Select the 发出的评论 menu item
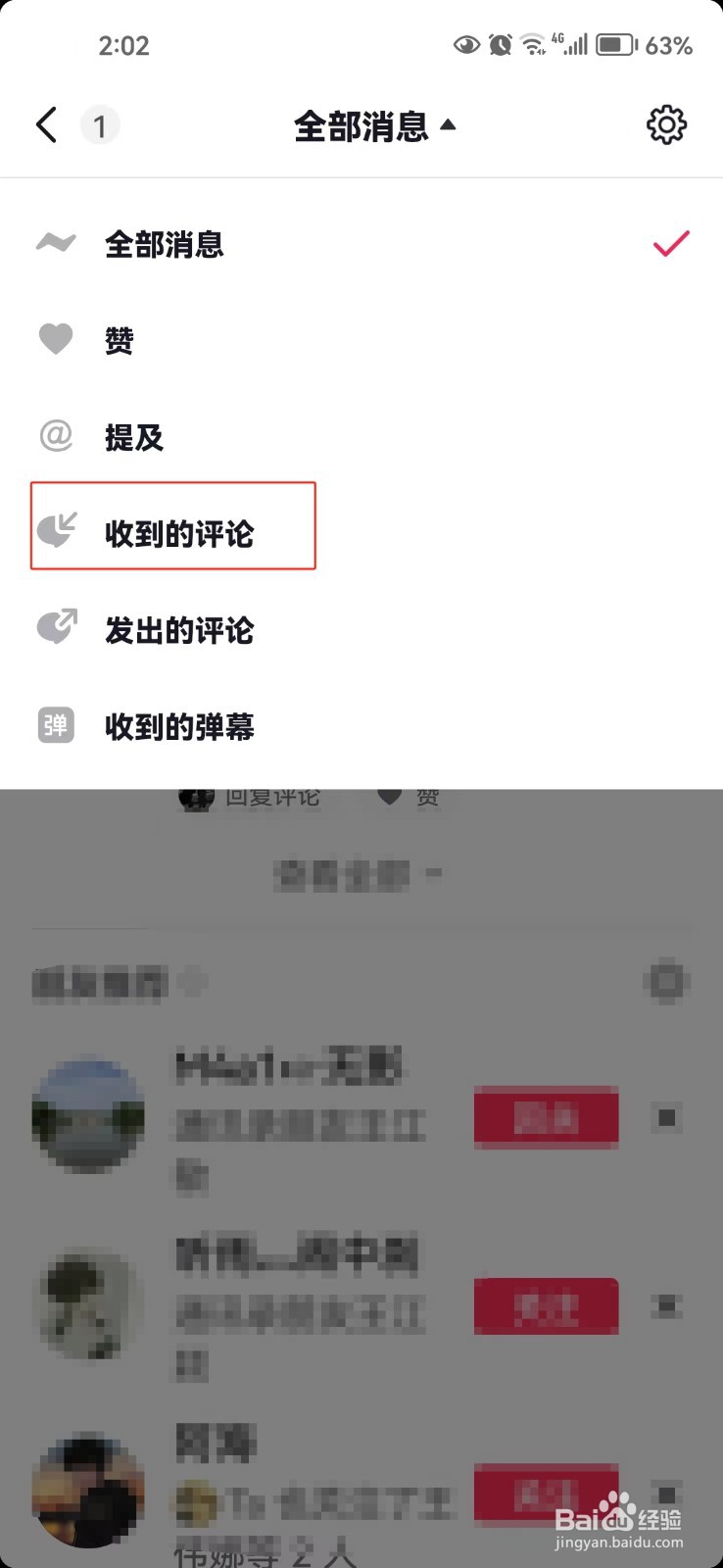Viewport: 723px width, 1568px height. (x=178, y=630)
